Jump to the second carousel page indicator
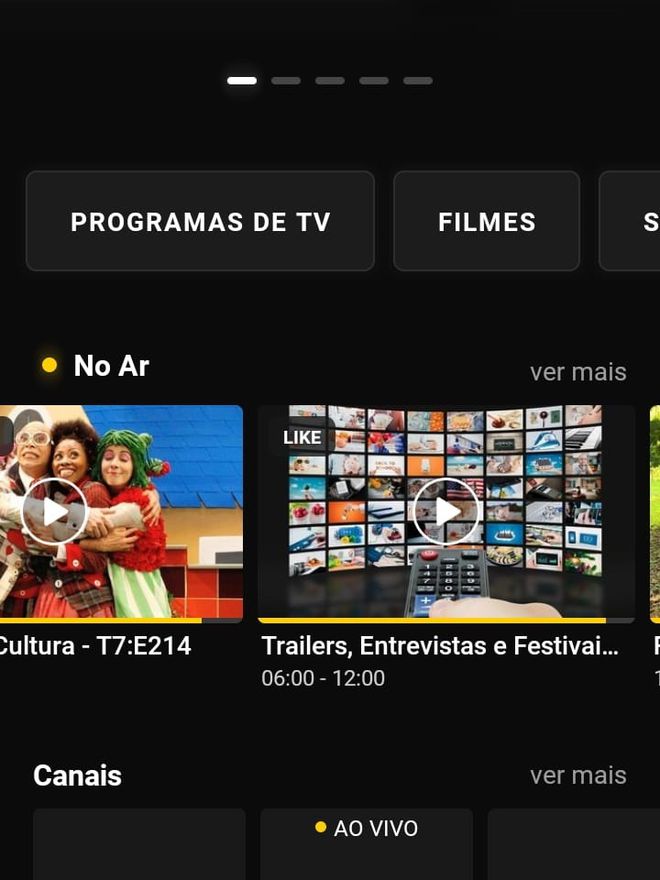Image resolution: width=660 pixels, height=880 pixels. 286,81
